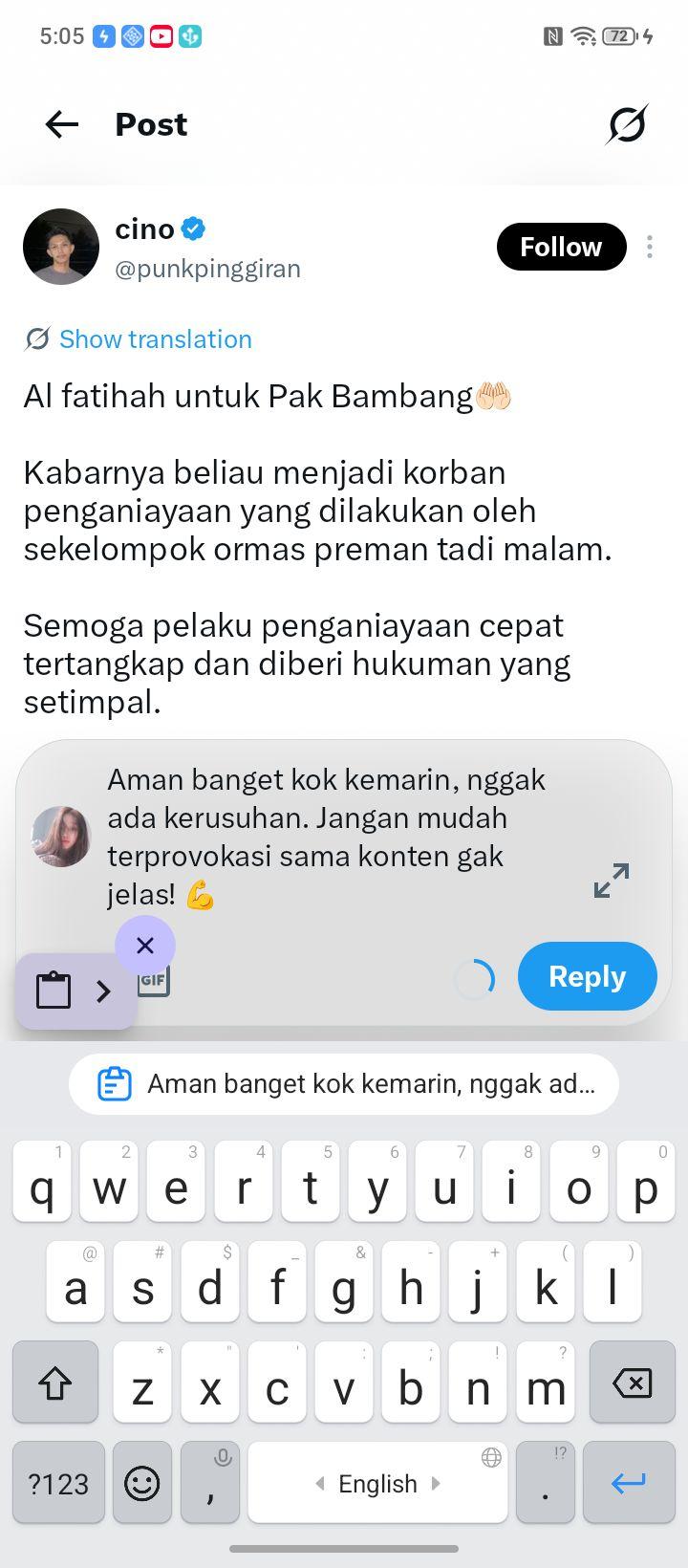
Task: Go back from the Post screen
Action: click(62, 124)
